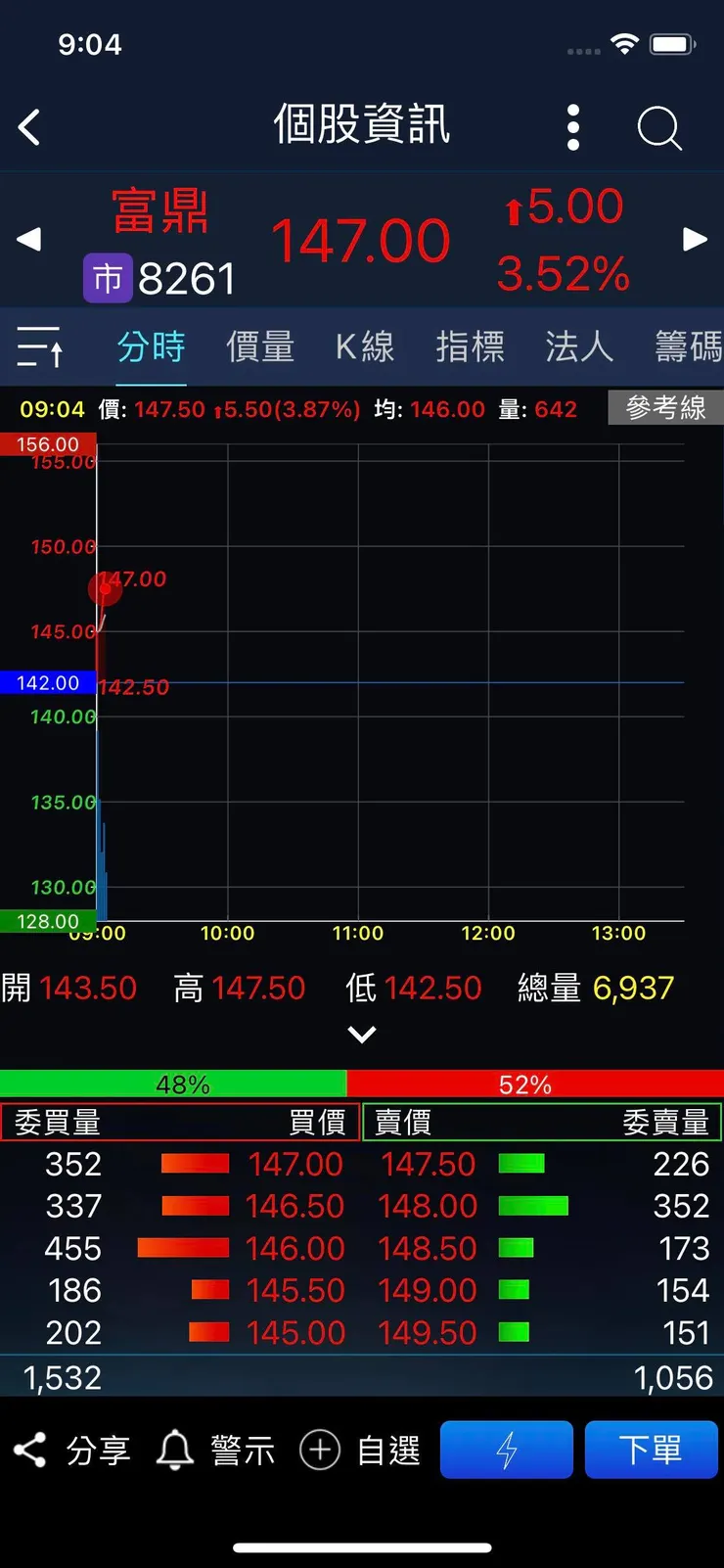Select the 147.00 bid price row
724x1568 pixels.
(294, 1164)
